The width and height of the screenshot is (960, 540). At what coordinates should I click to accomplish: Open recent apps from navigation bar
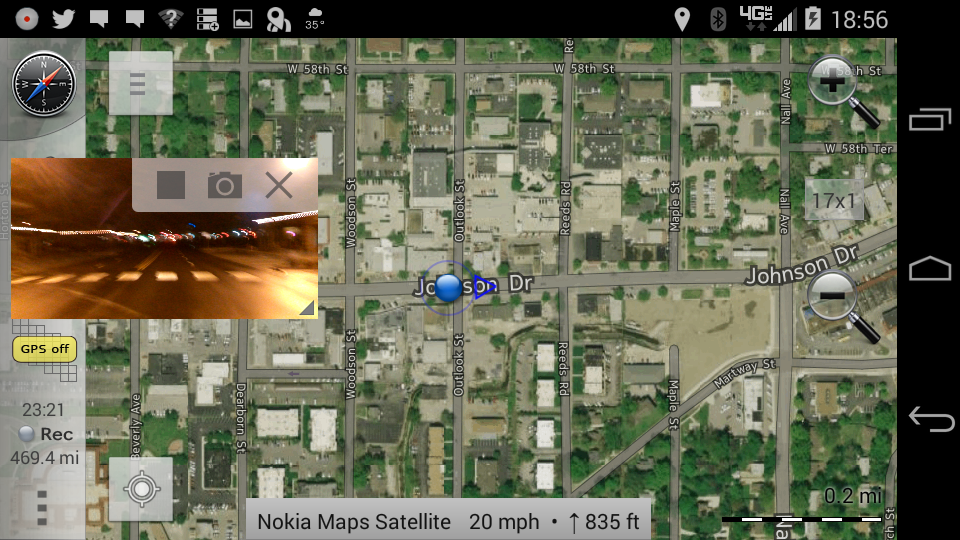tap(929, 120)
